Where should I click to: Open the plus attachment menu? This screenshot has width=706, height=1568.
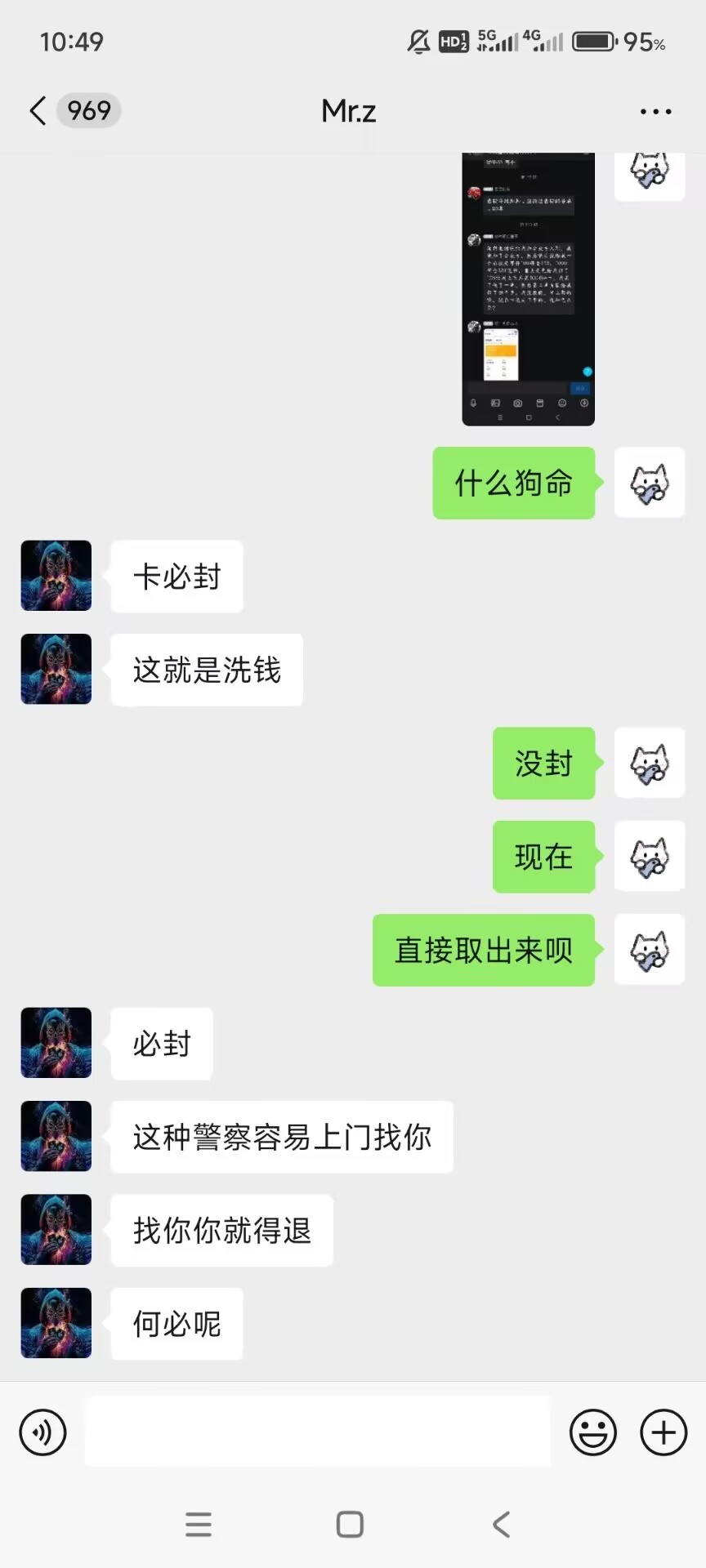pyautogui.click(x=664, y=1432)
